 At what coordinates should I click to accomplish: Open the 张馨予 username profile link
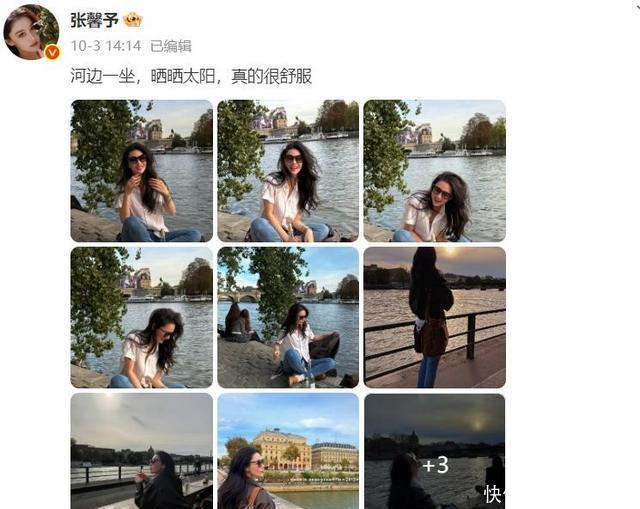(x=94, y=20)
